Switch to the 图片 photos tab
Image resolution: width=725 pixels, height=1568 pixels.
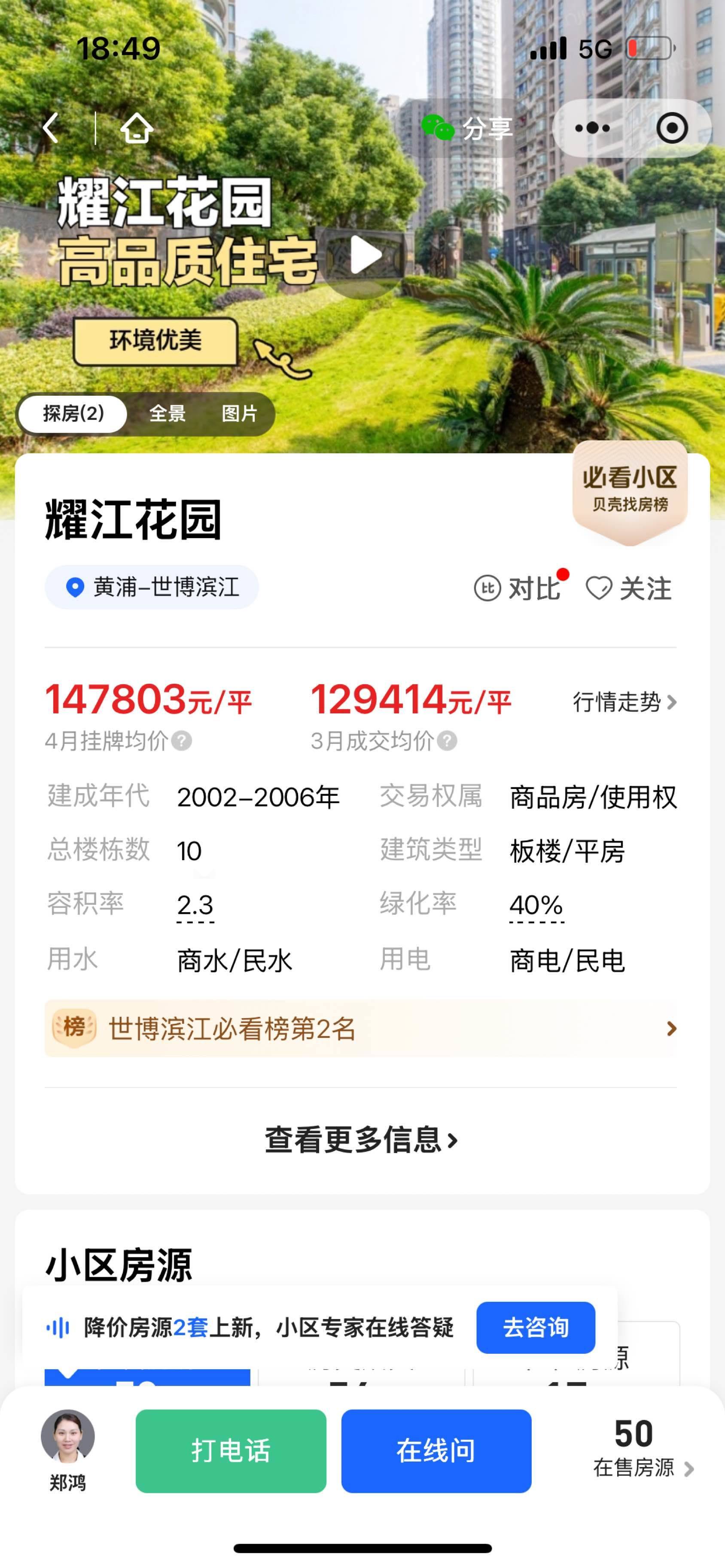(239, 414)
